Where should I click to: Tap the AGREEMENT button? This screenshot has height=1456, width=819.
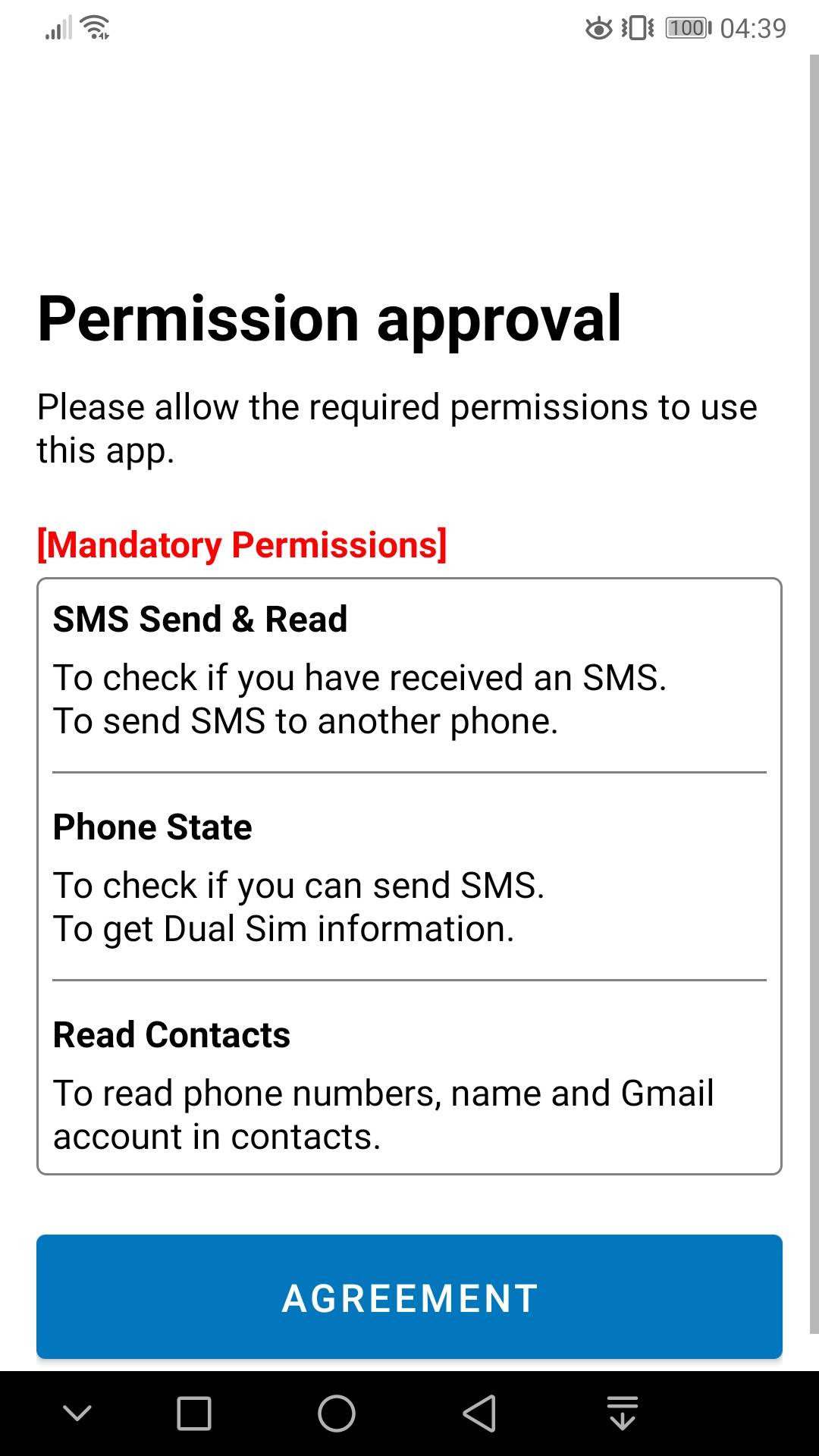[x=409, y=1297]
